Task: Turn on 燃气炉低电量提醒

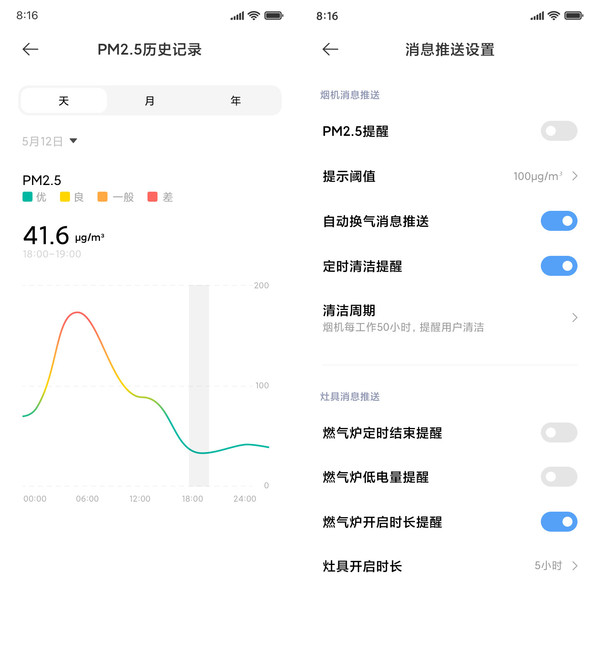Action: coord(558,477)
